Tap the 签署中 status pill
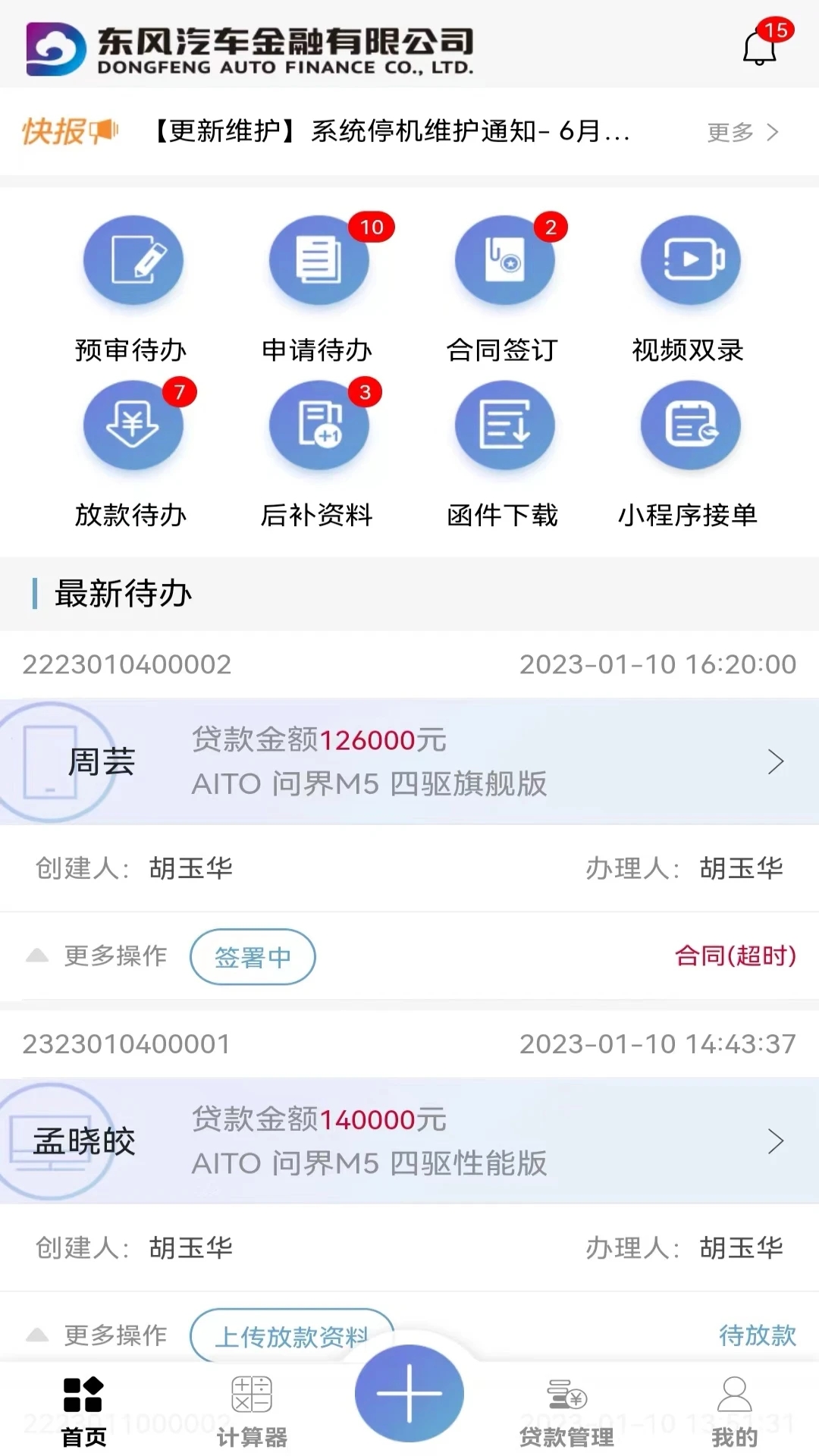Screen dimensions: 819x1456 [253, 957]
